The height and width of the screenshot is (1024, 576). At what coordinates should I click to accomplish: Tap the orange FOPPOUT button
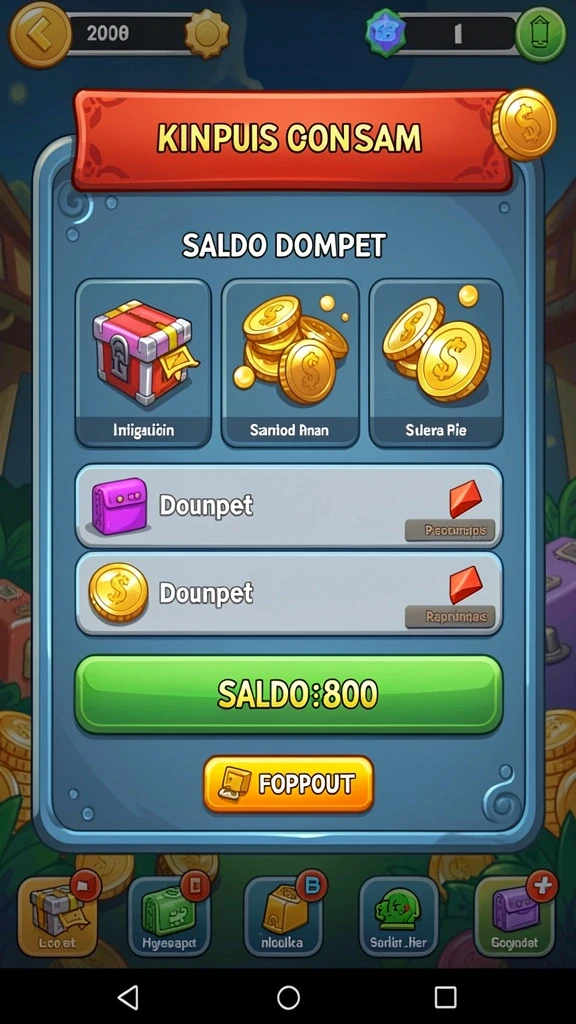click(x=289, y=784)
